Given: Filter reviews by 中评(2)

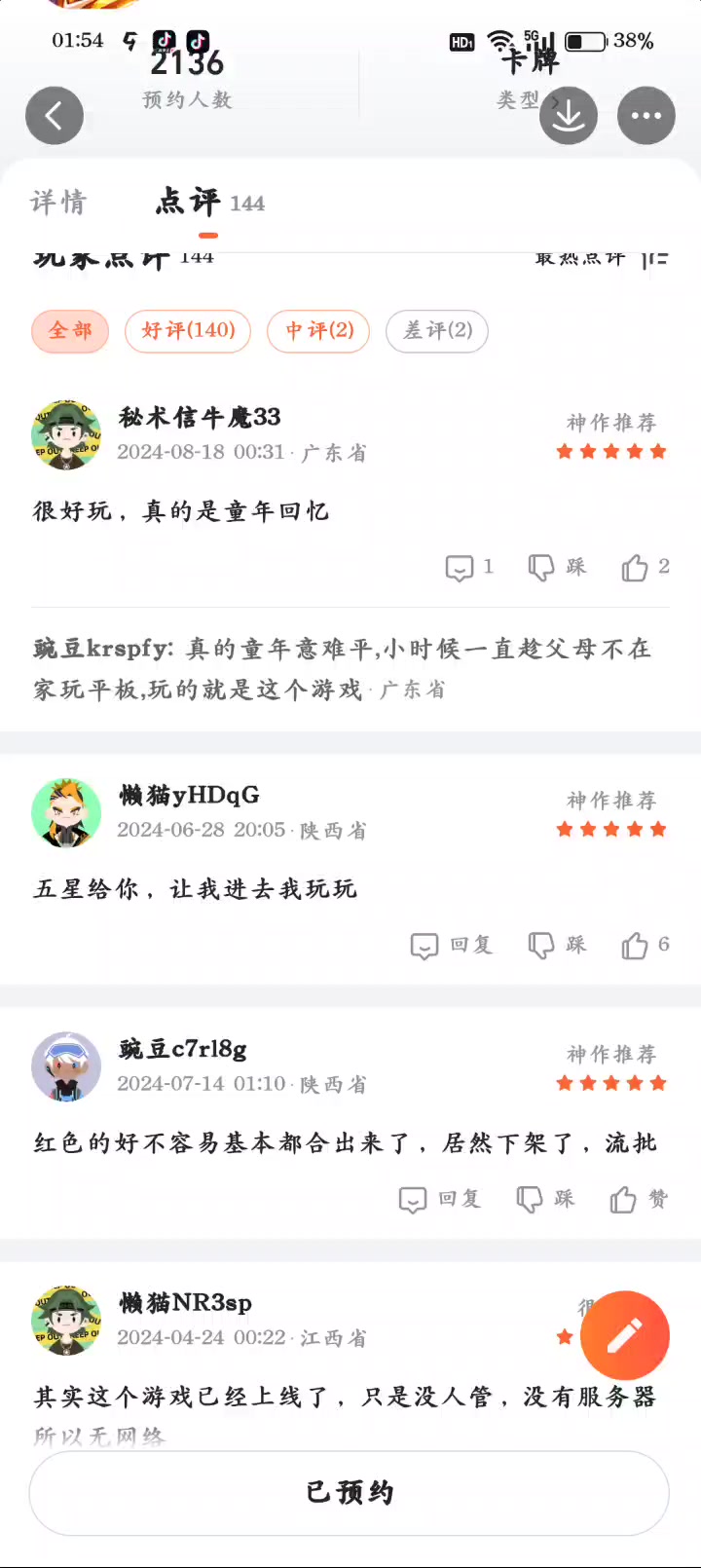Looking at the screenshot, I should tap(319, 331).
